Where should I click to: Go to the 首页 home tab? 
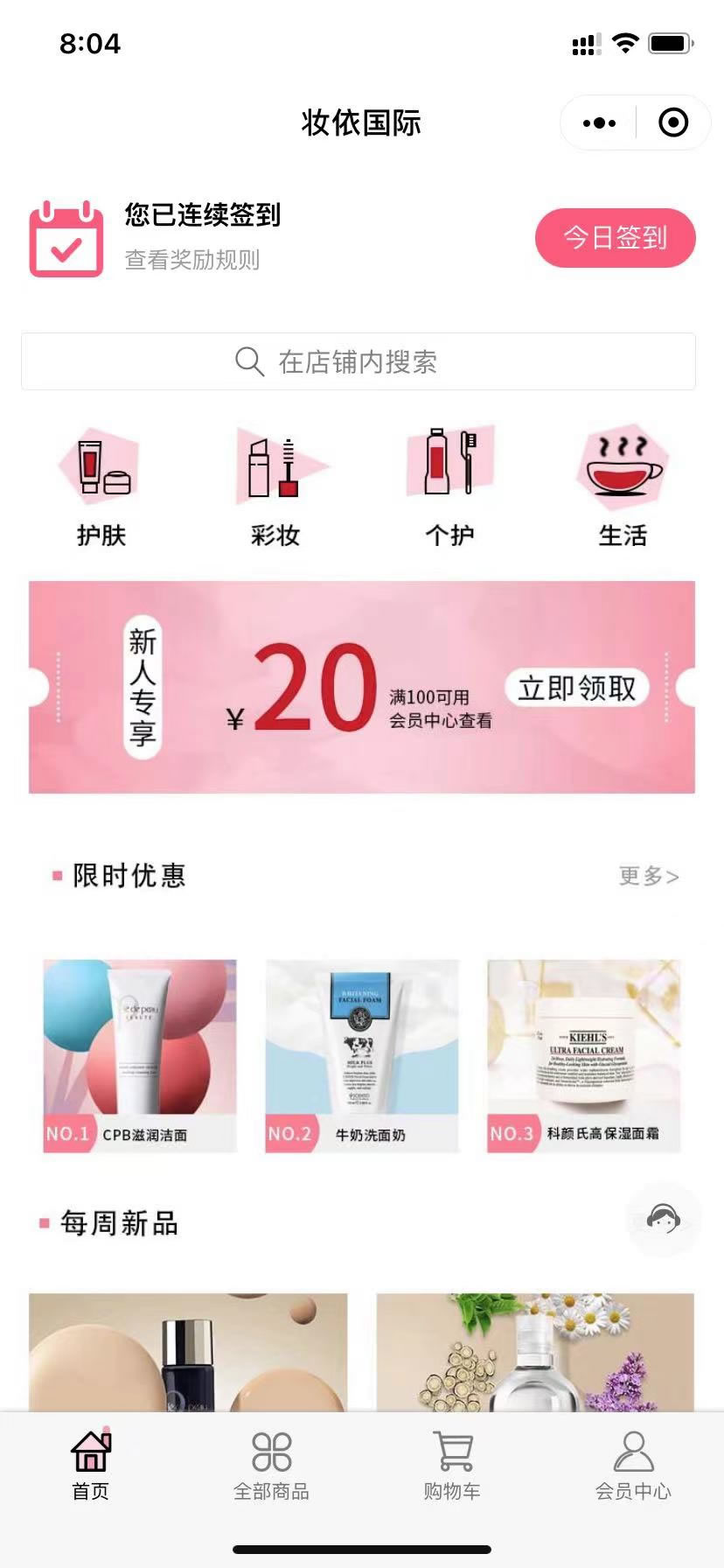click(91, 1465)
